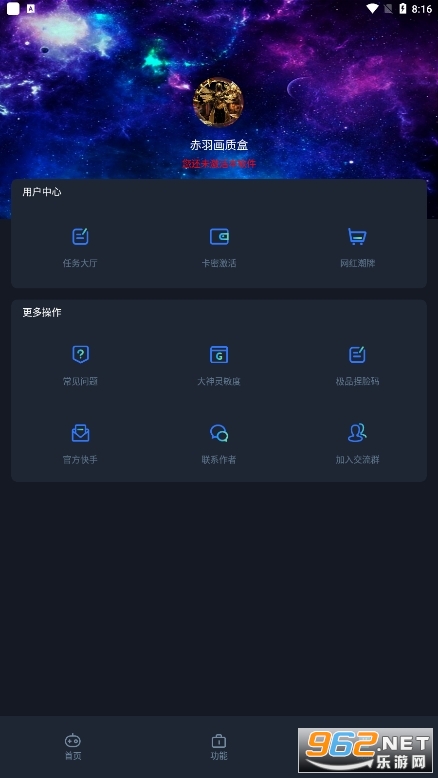Open 网红潮牌 shop
Screen dimensions: 438x778
357,248
